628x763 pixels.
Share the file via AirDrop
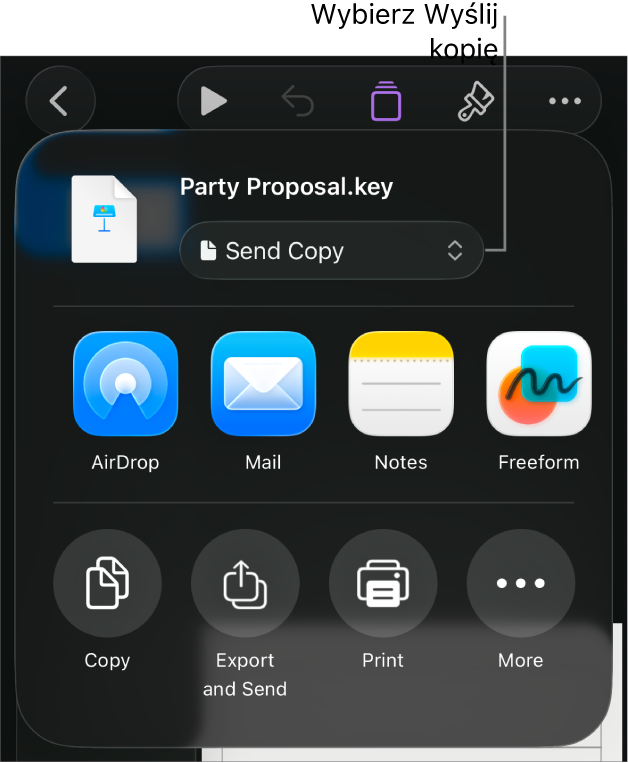tap(125, 384)
